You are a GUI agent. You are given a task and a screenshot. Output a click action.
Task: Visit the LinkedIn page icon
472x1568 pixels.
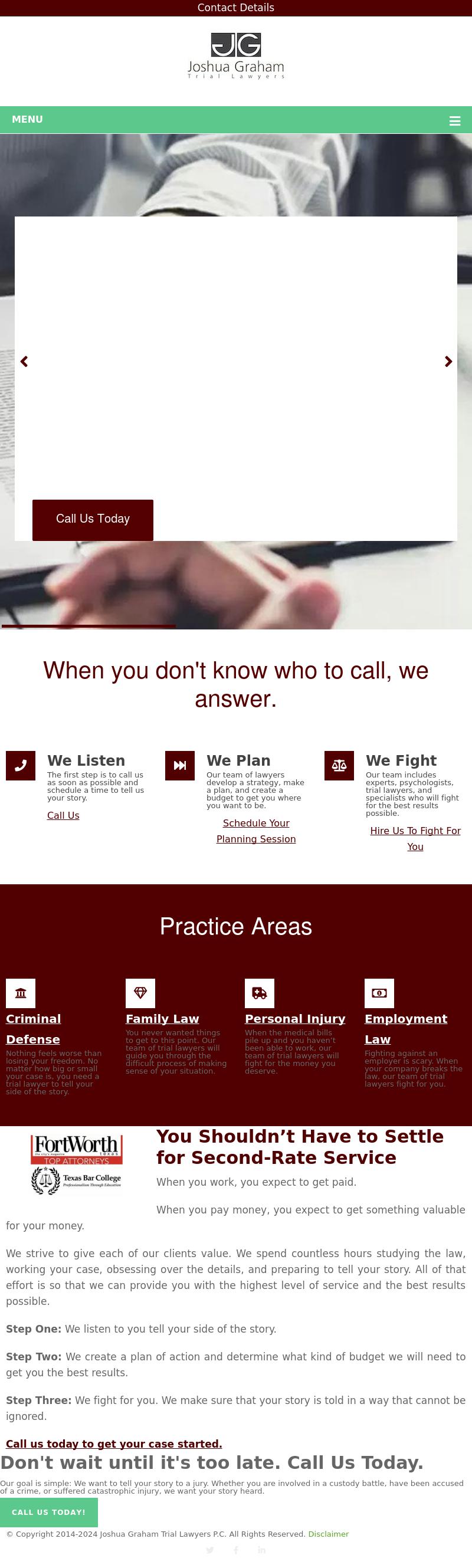pyautogui.click(x=262, y=1550)
